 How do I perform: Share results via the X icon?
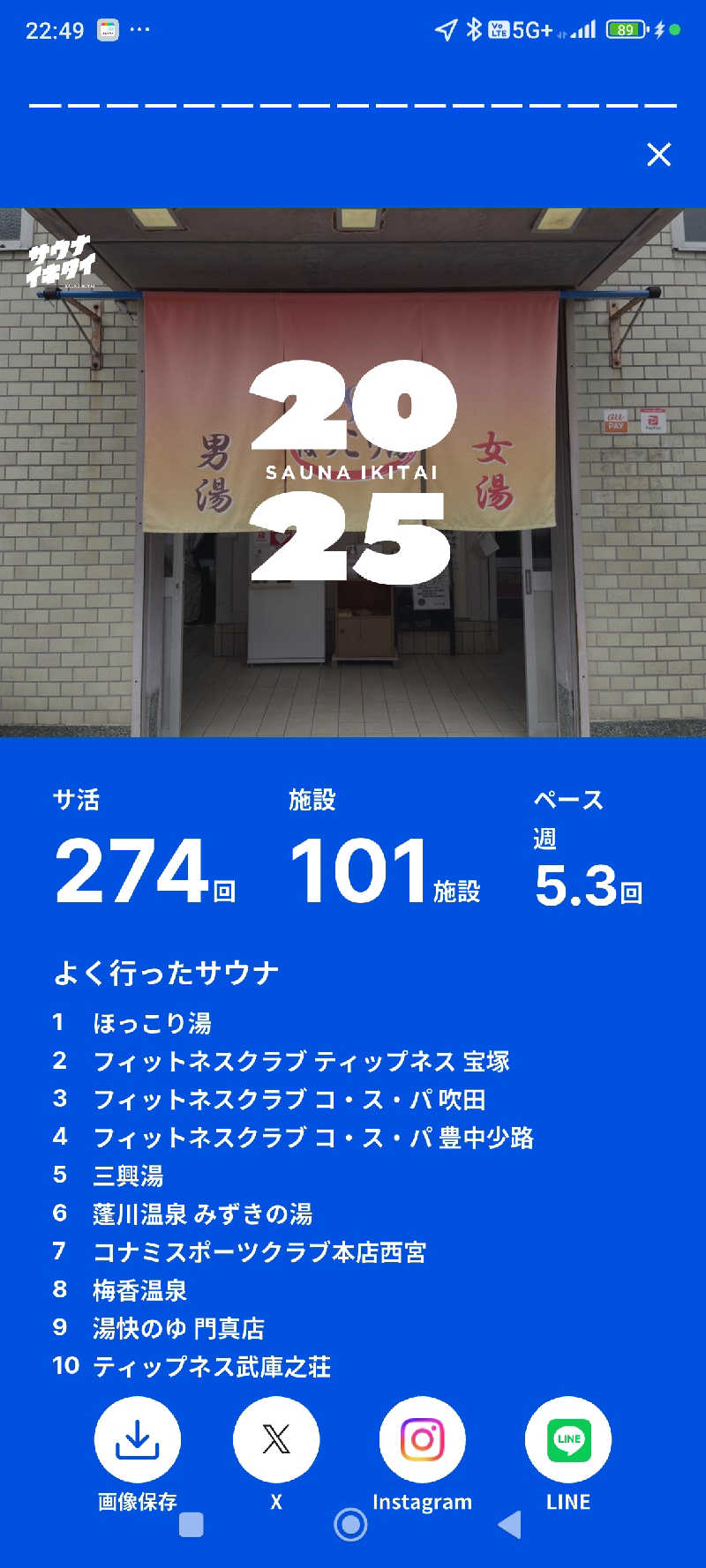pyautogui.click(x=276, y=1438)
